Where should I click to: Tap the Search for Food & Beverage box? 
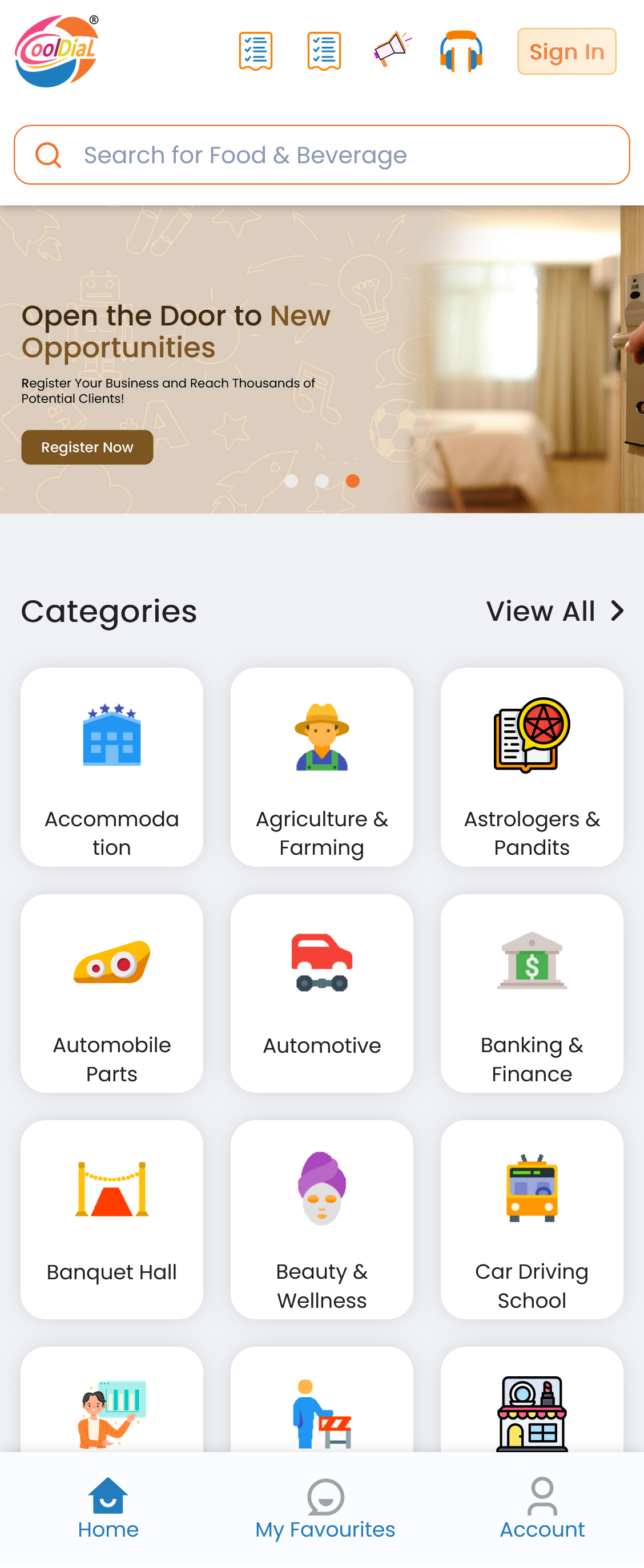tap(321, 155)
